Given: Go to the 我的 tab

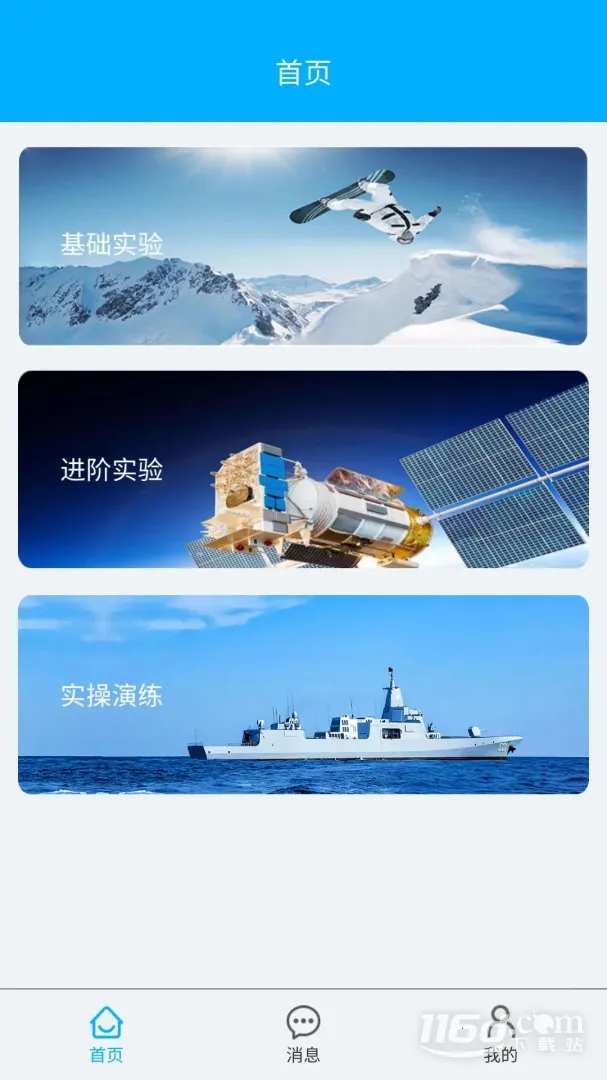Looking at the screenshot, I should [500, 1034].
